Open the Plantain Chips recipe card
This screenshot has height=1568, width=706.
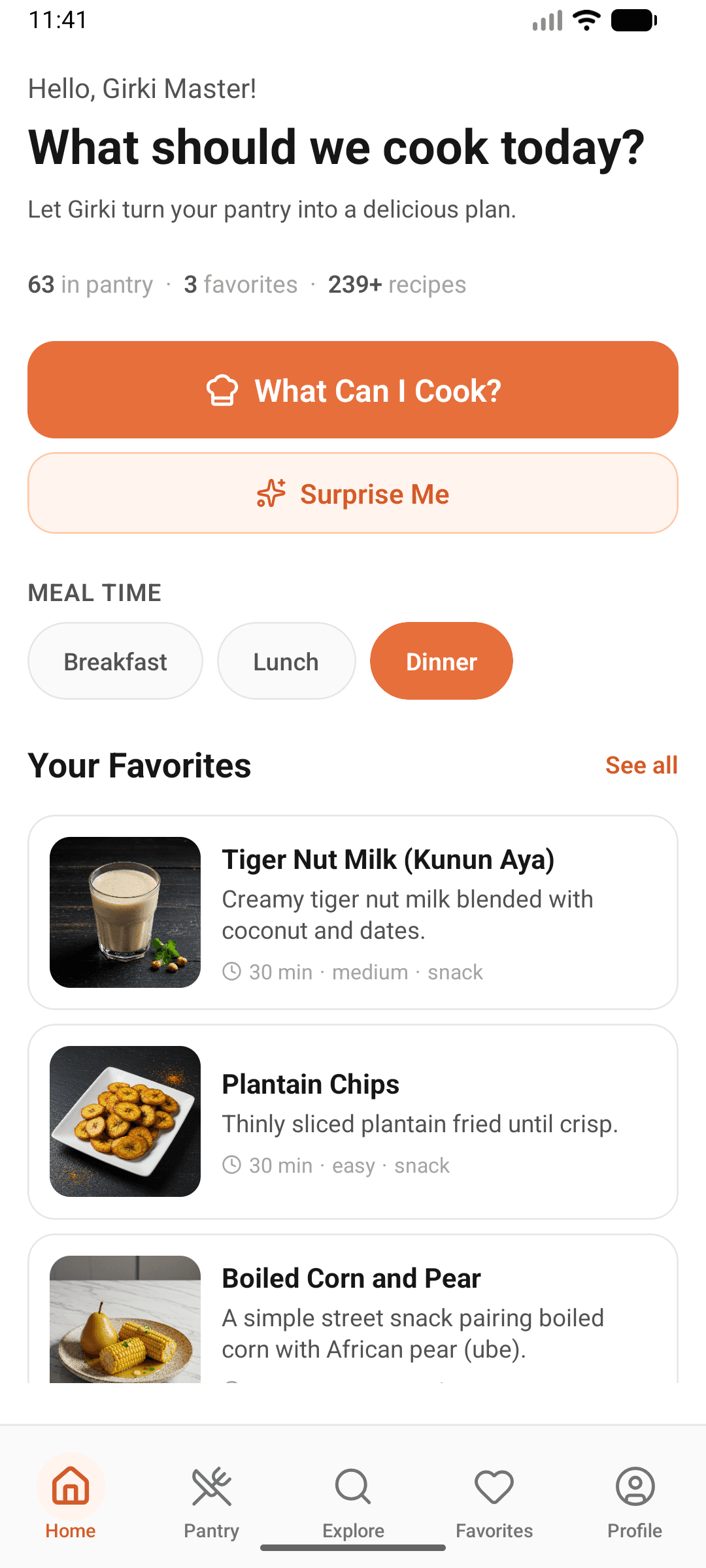click(353, 1120)
